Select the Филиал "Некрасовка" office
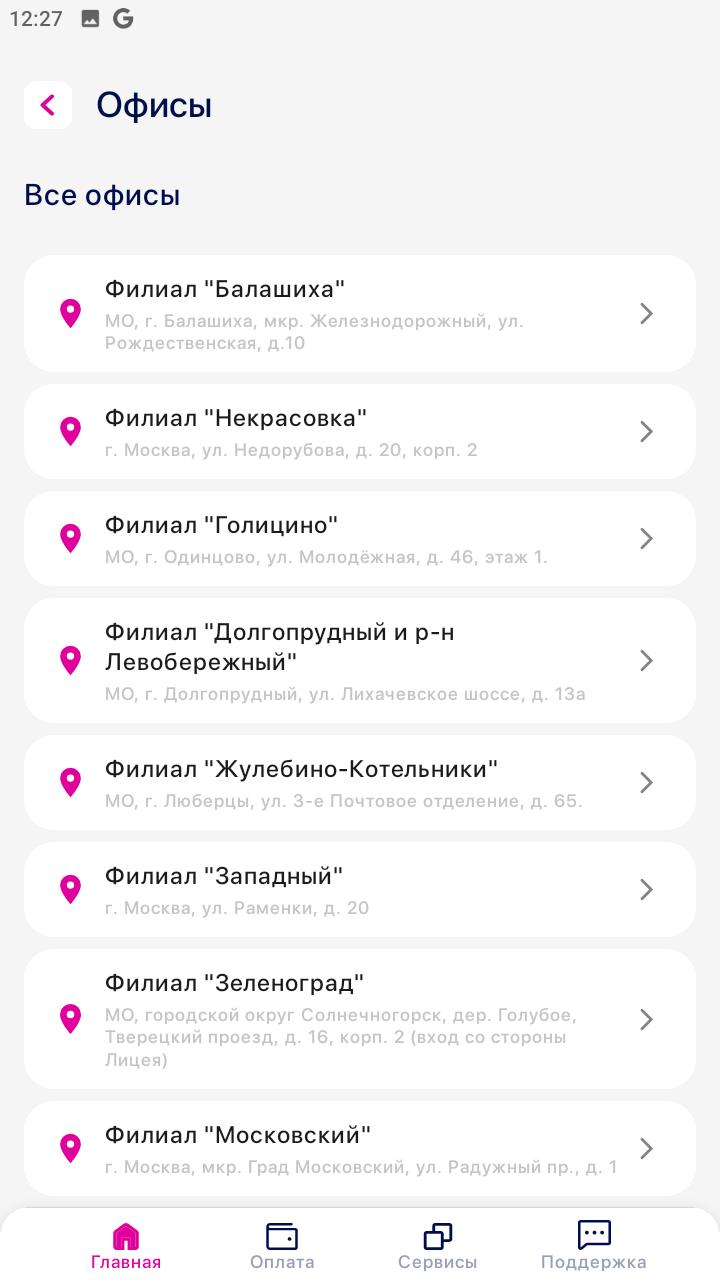The height and width of the screenshot is (1280, 720). point(359,432)
